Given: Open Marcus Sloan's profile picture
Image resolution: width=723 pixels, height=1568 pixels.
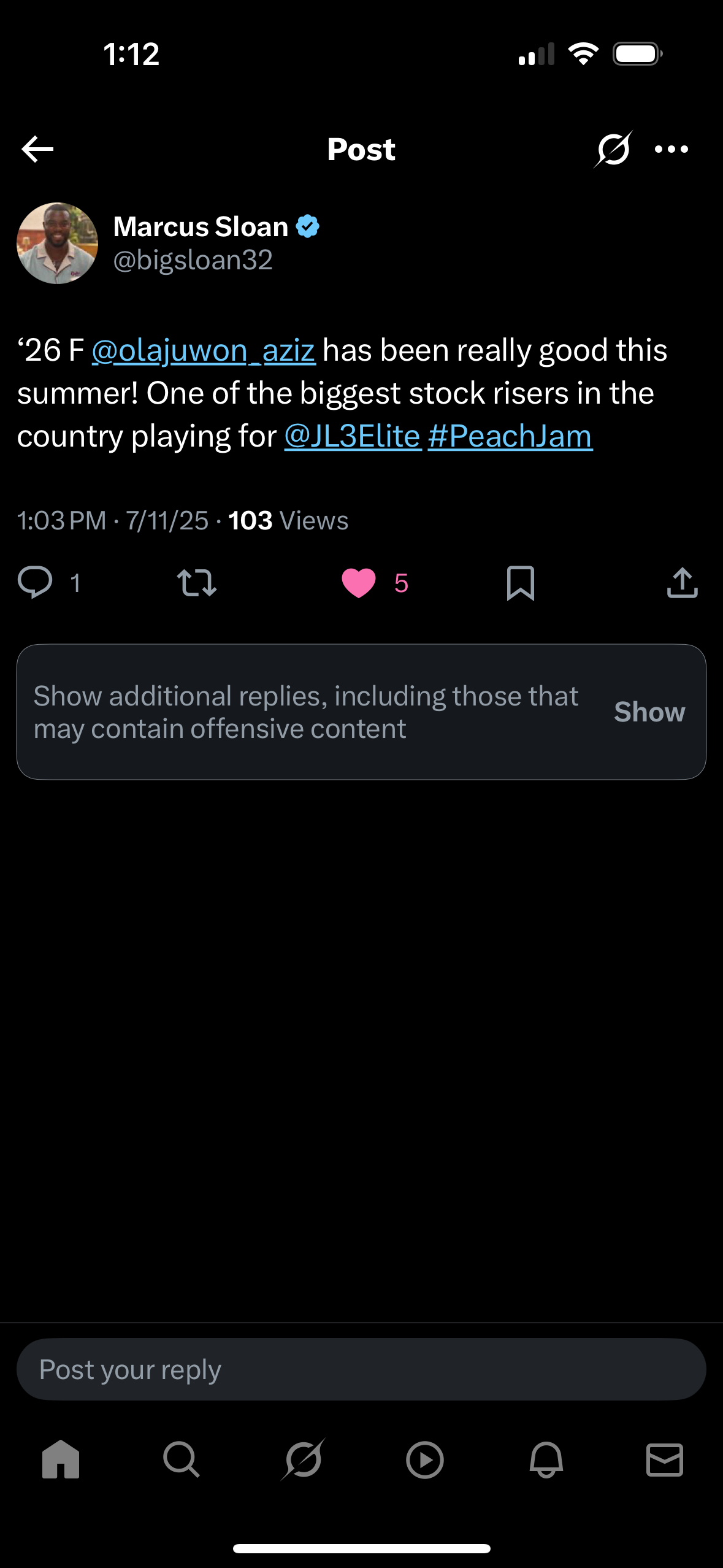Looking at the screenshot, I should (57, 243).
